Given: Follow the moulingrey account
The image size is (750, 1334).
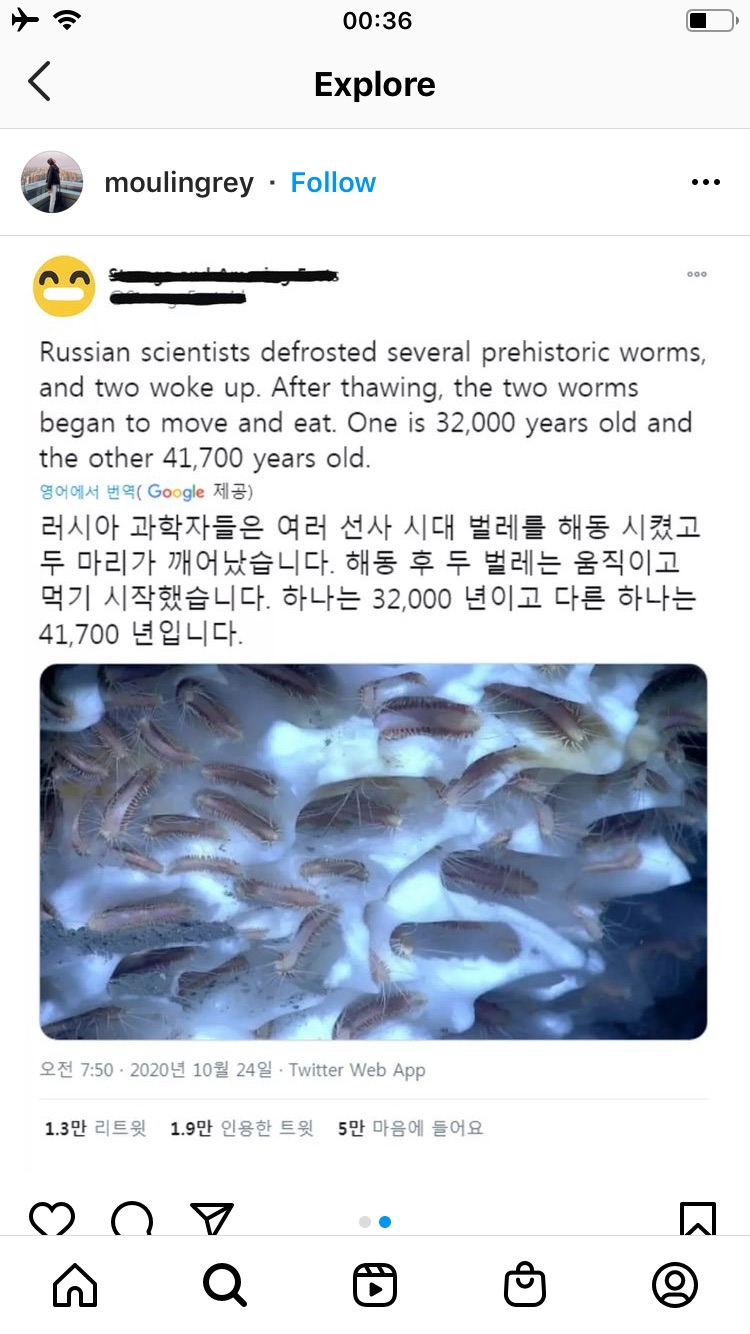Looking at the screenshot, I should pos(333,183).
